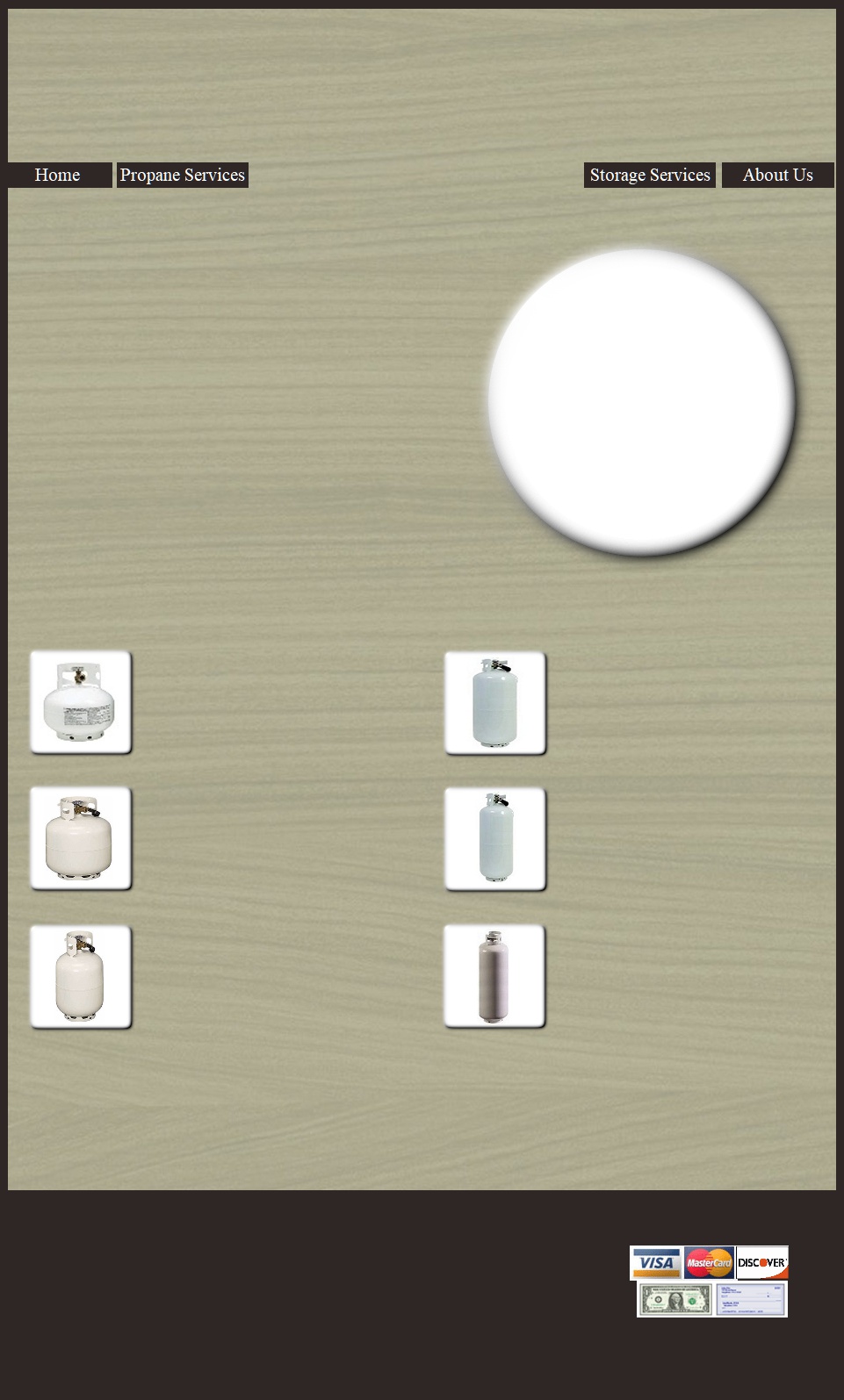Open the About Us page

point(777,175)
